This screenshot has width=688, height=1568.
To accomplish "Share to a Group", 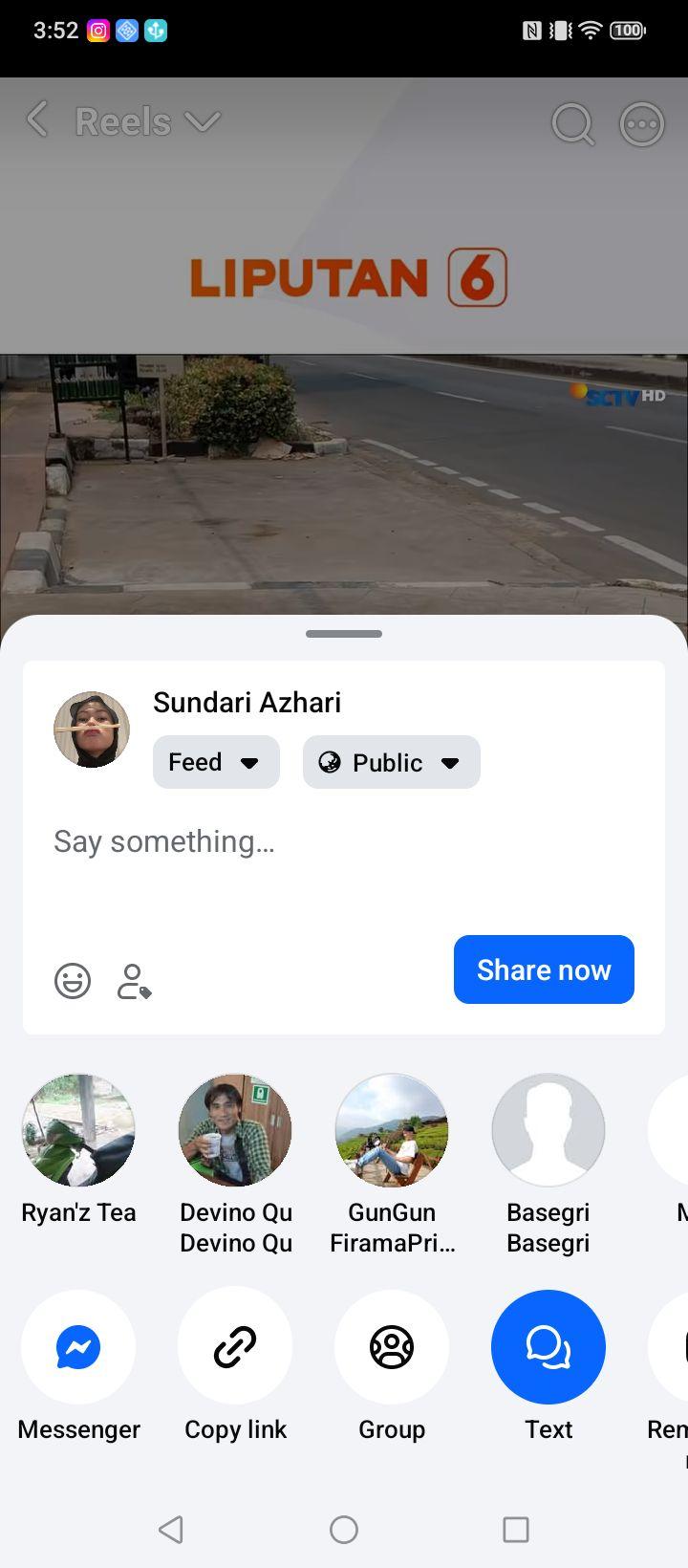I will pyautogui.click(x=392, y=1365).
